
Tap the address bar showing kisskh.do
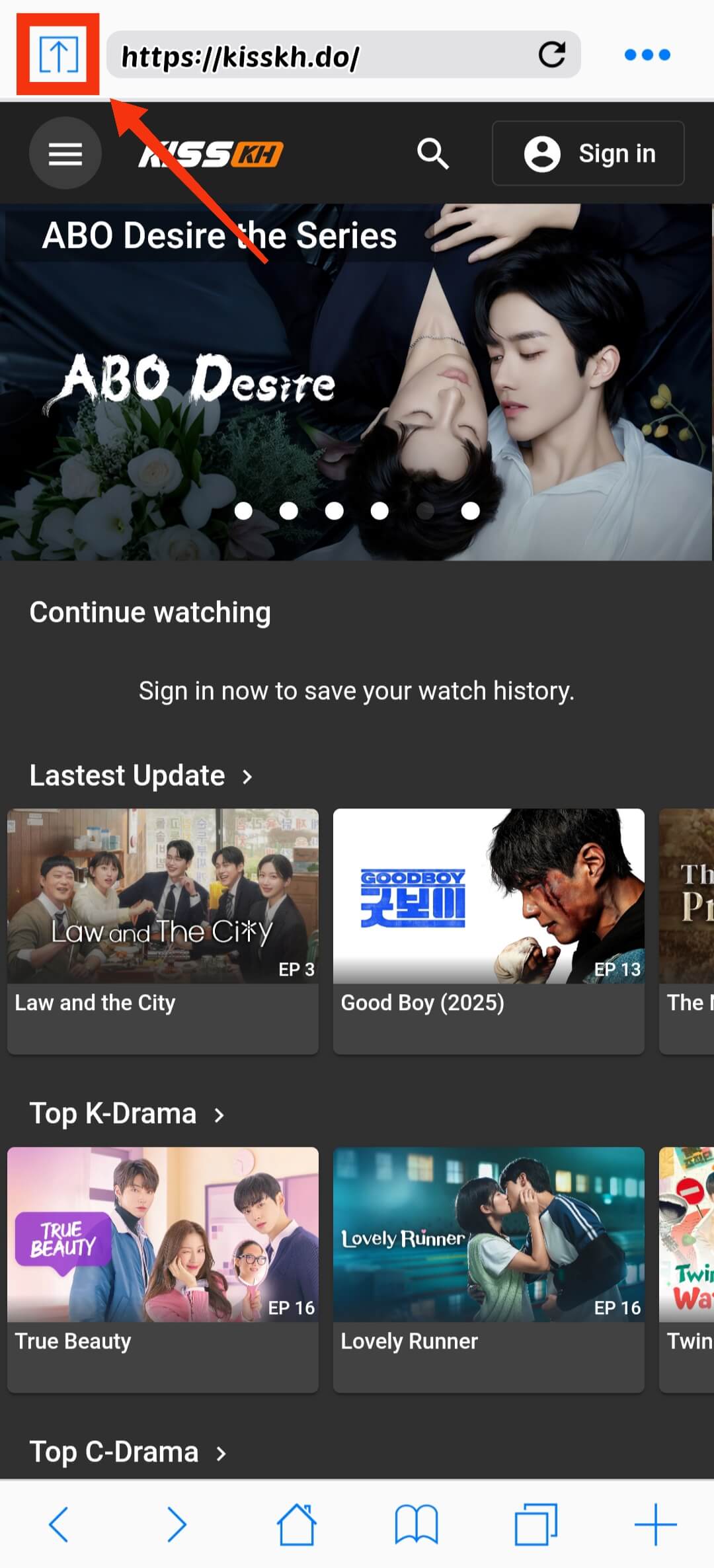(317, 56)
